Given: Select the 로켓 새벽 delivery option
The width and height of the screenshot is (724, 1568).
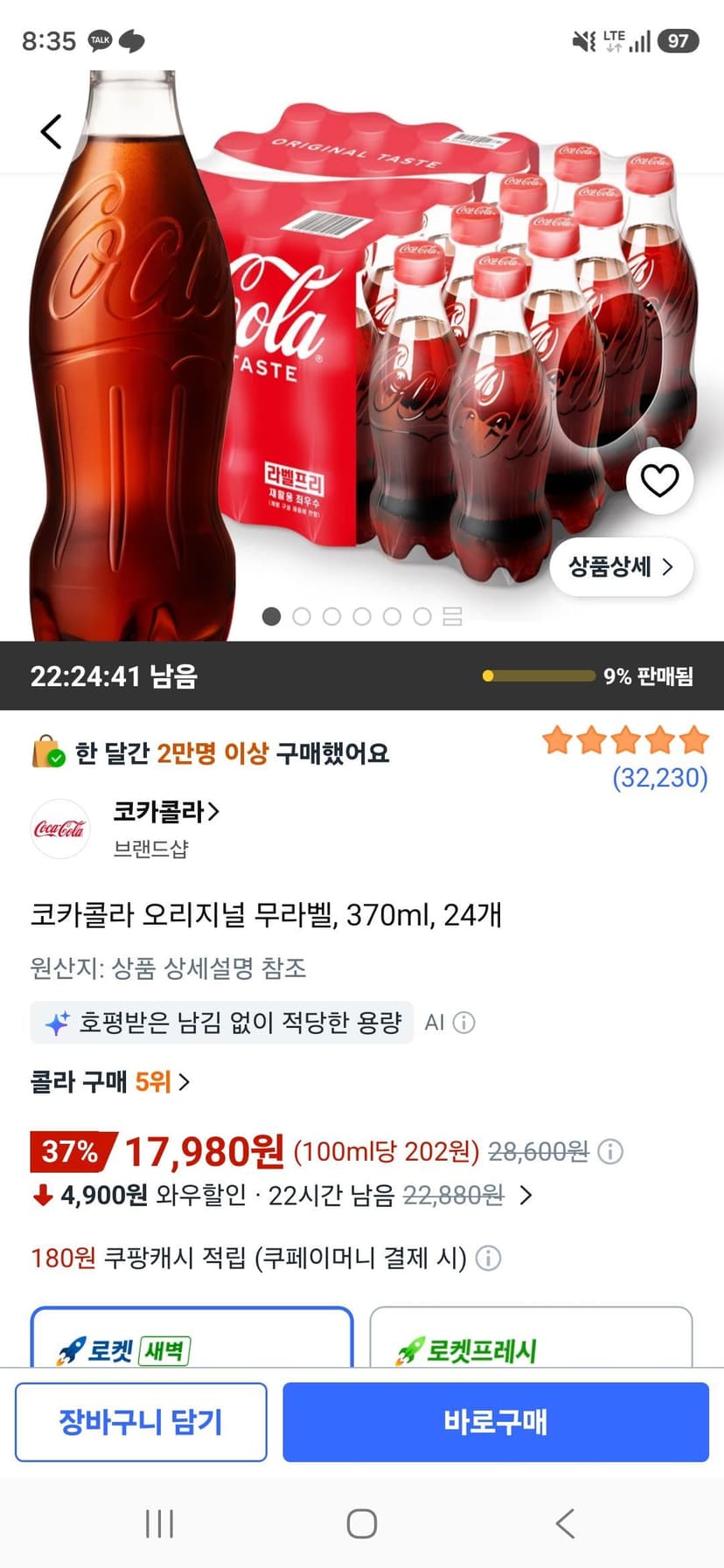Looking at the screenshot, I should click(x=192, y=1337).
